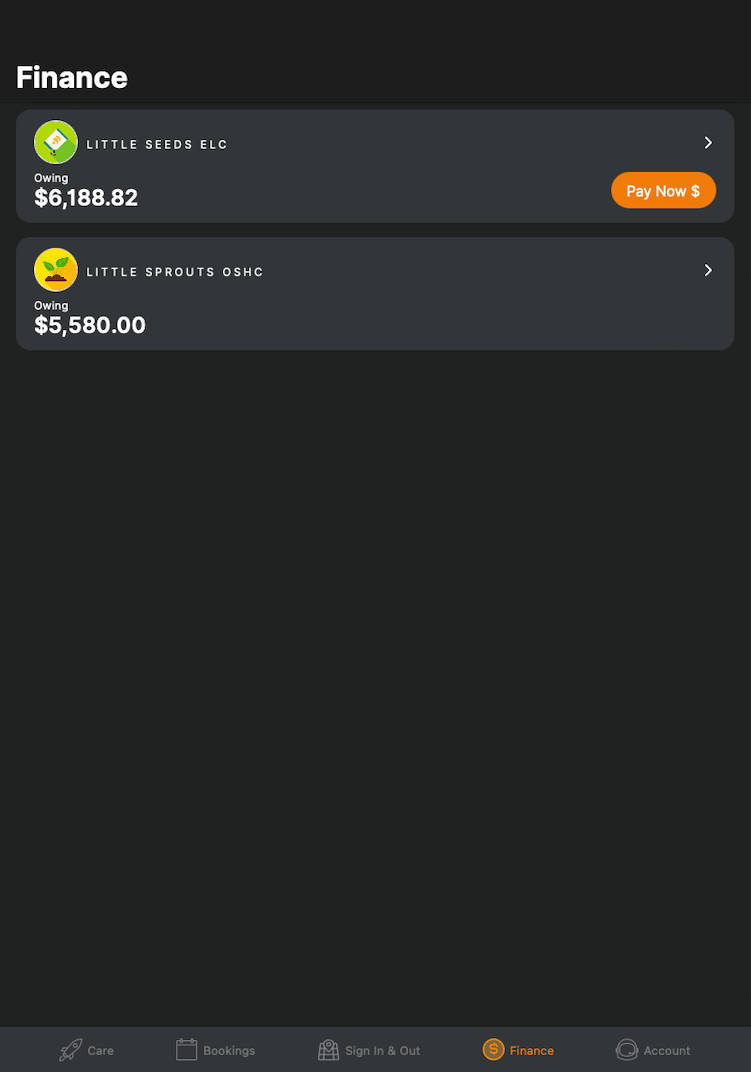Click the Little Sprouts OSHC sprout logo
Image resolution: width=751 pixels, height=1072 pixels.
click(x=55, y=270)
